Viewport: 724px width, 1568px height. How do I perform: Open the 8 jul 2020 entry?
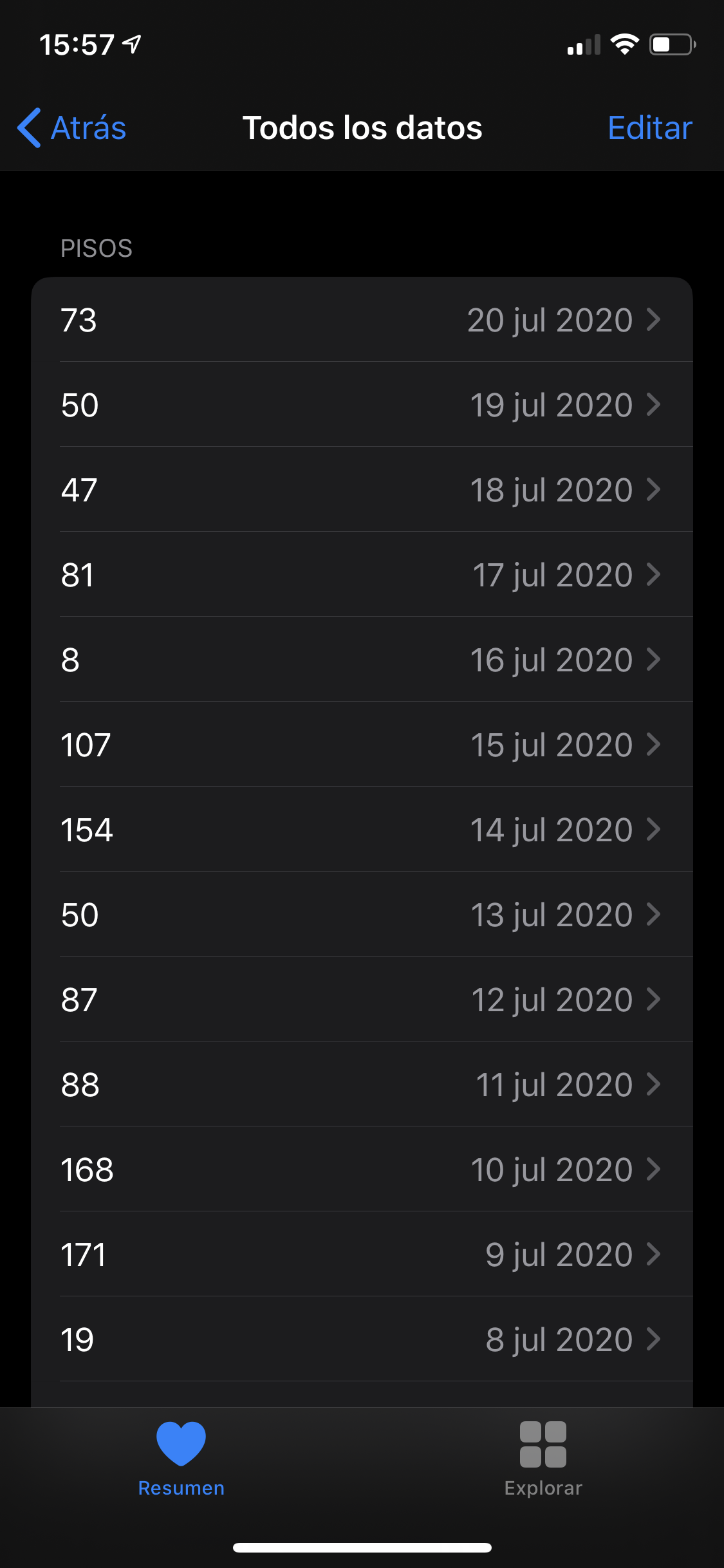(362, 1339)
